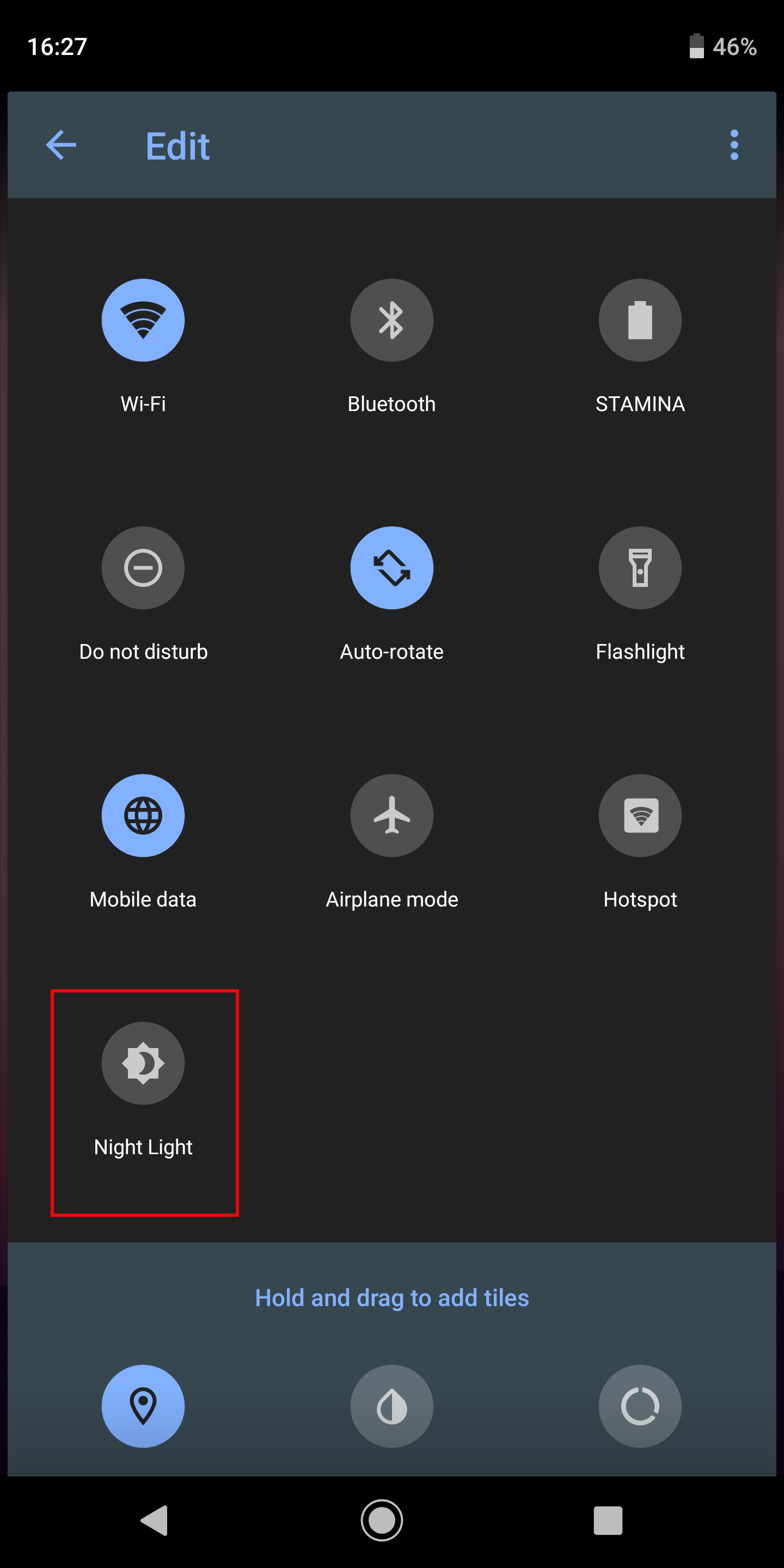This screenshot has height=1568, width=784.
Task: Open recent apps with the square button
Action: (608, 1521)
